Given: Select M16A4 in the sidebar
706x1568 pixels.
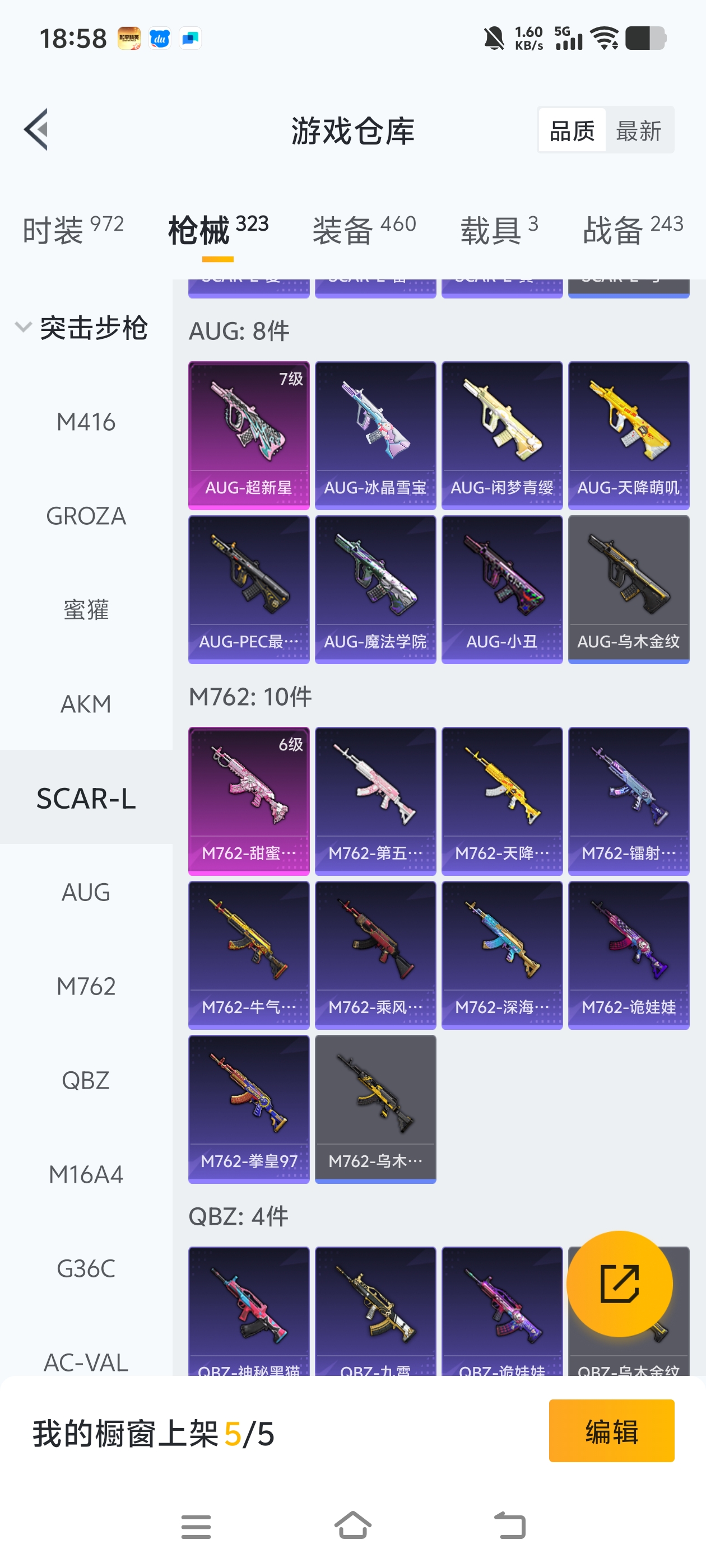Looking at the screenshot, I should click(x=86, y=1174).
